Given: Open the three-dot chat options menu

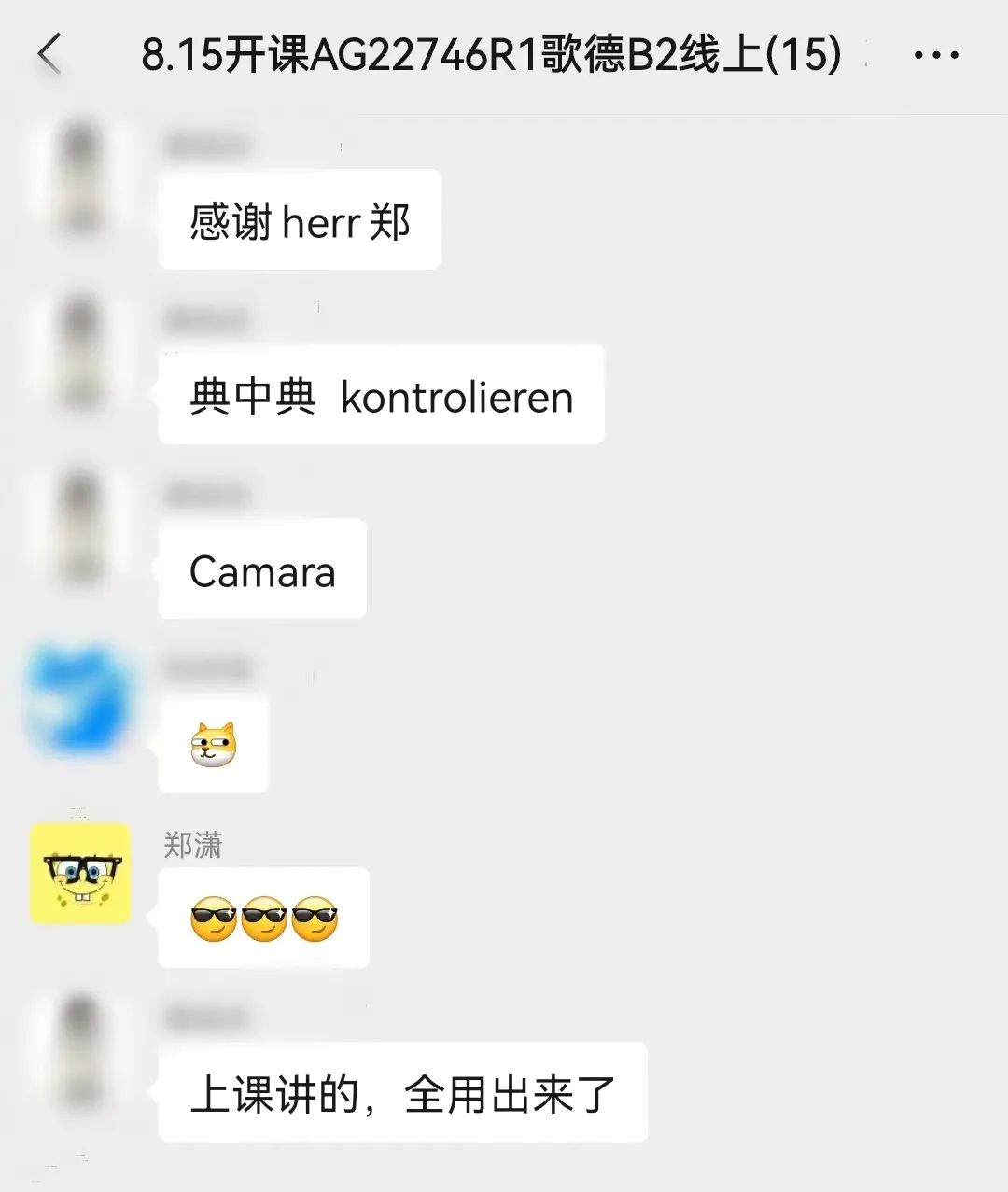Looking at the screenshot, I should [935, 56].
